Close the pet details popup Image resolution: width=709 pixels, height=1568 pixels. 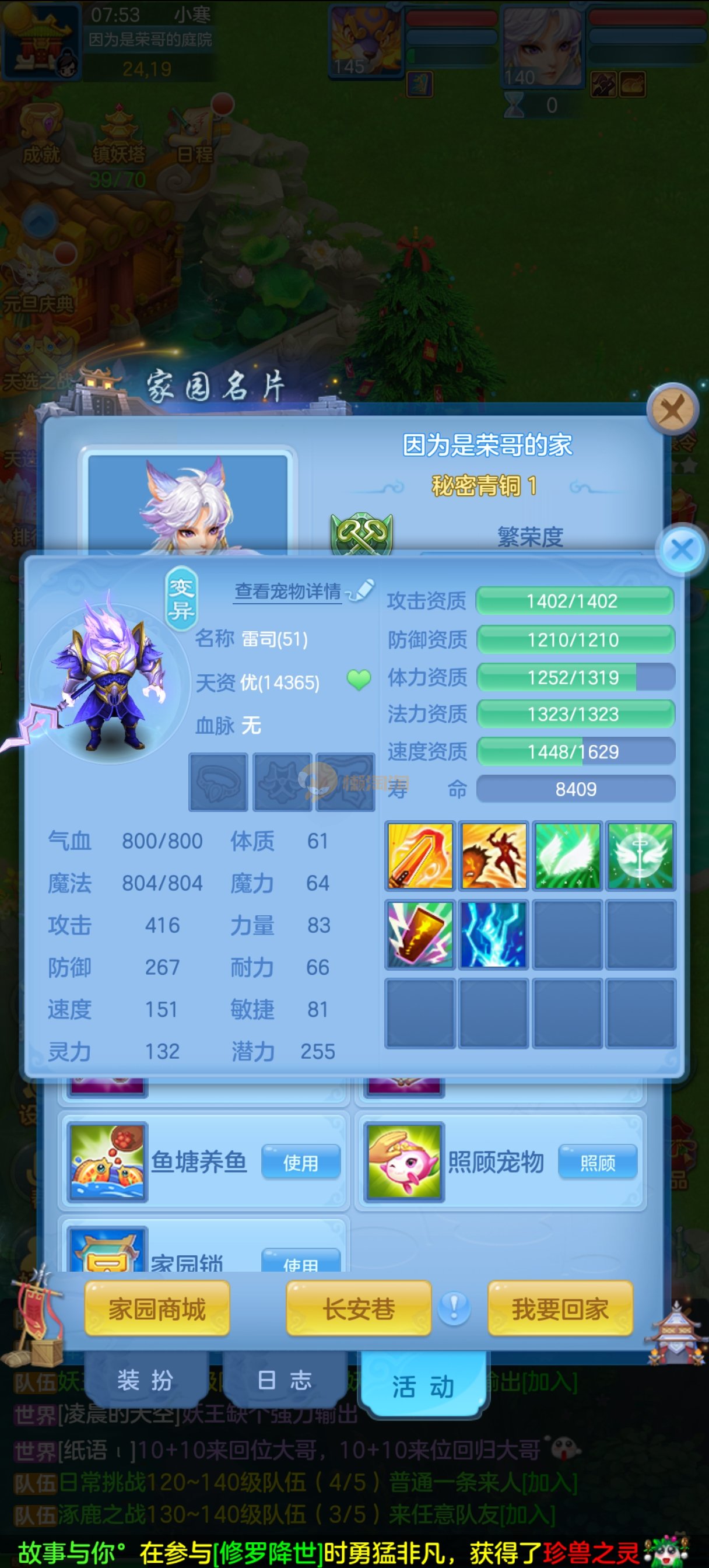[x=682, y=549]
